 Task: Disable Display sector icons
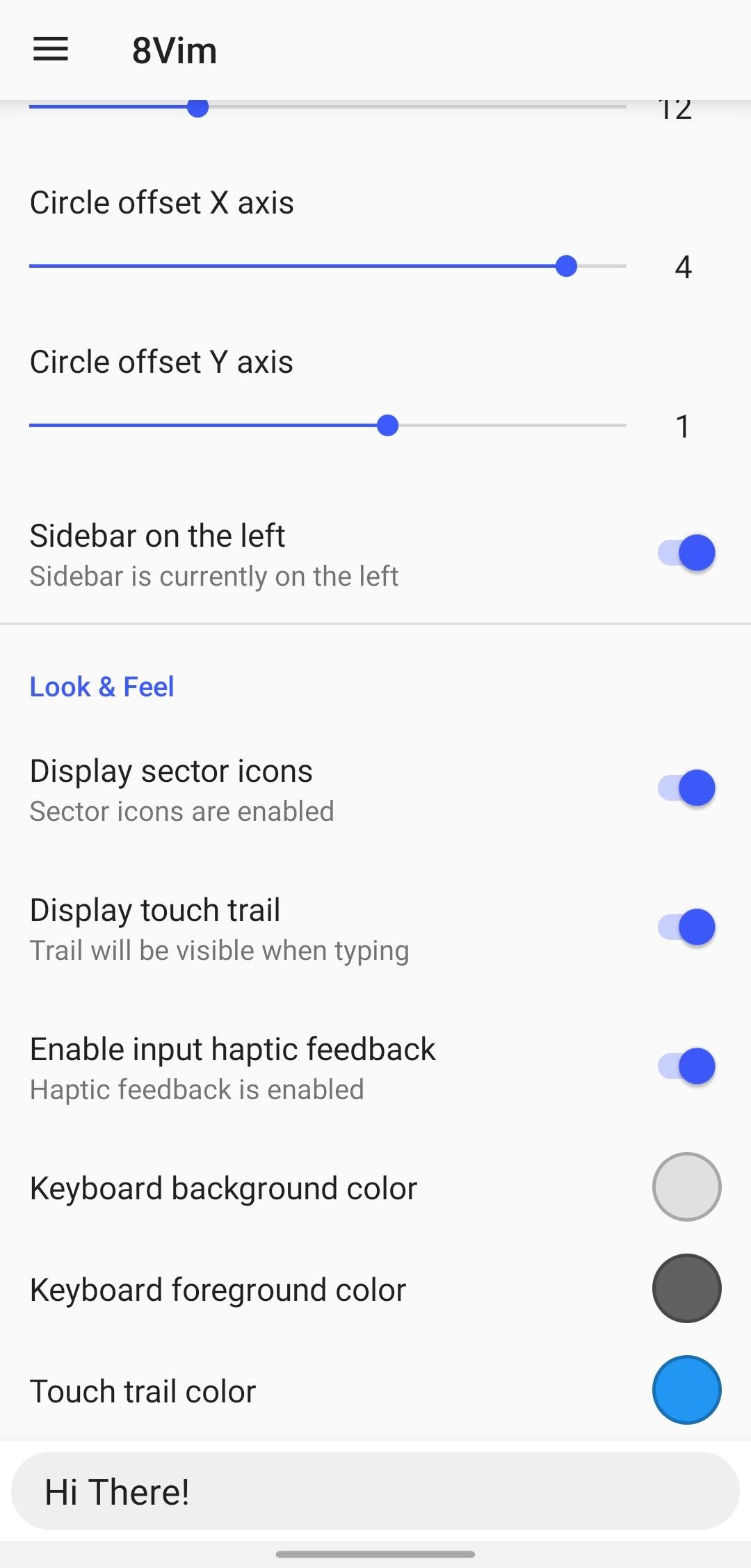pos(686,789)
